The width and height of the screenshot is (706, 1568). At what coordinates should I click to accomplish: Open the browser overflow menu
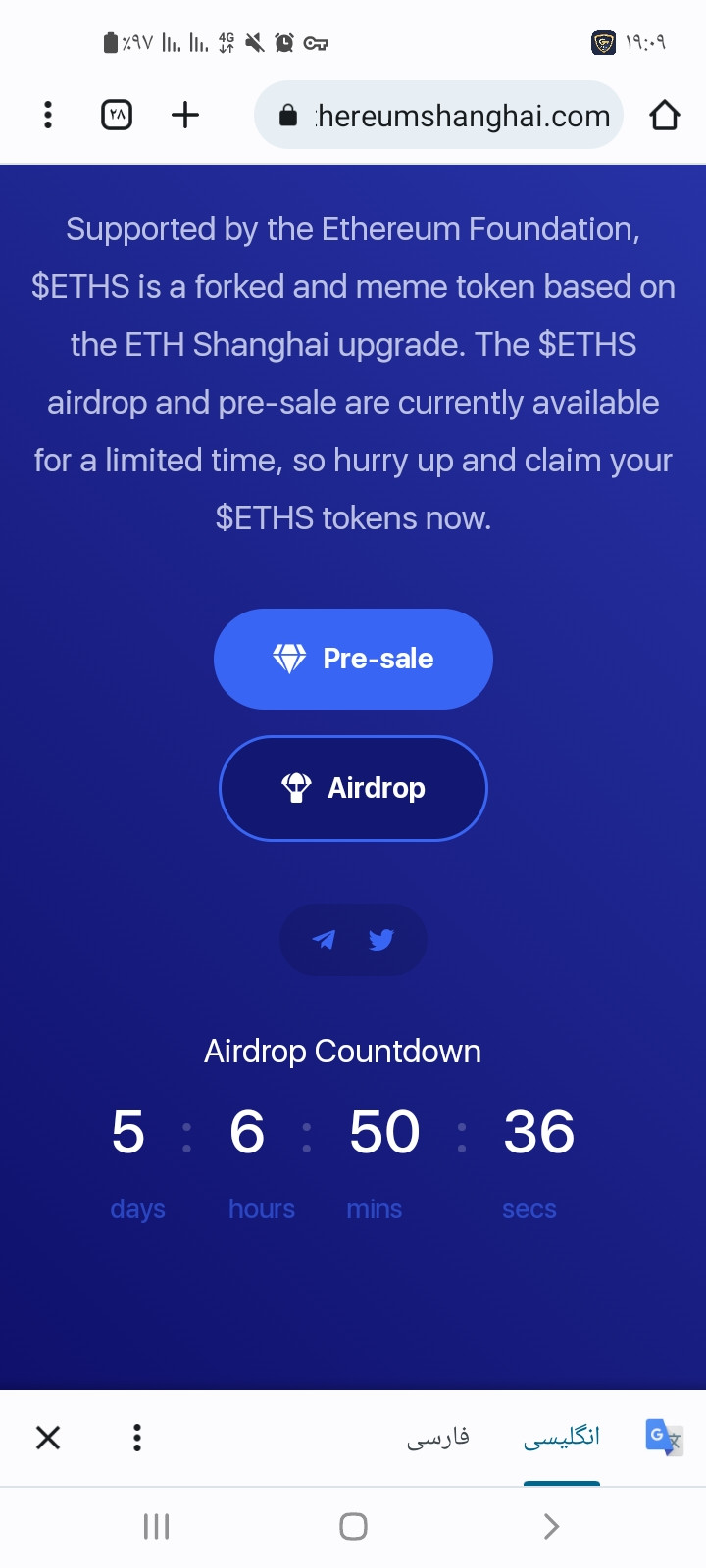(47, 115)
